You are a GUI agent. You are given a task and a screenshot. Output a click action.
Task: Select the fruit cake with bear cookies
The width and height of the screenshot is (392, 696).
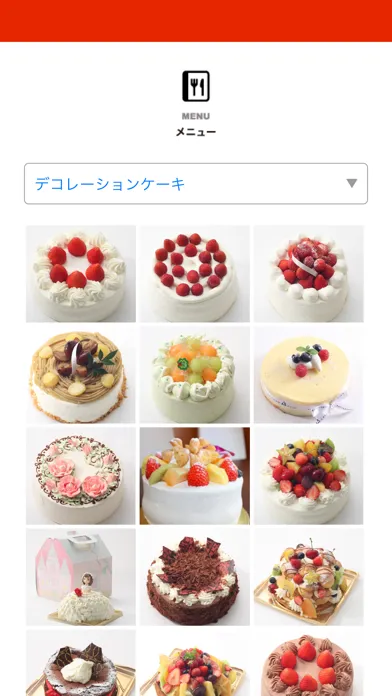click(x=195, y=476)
